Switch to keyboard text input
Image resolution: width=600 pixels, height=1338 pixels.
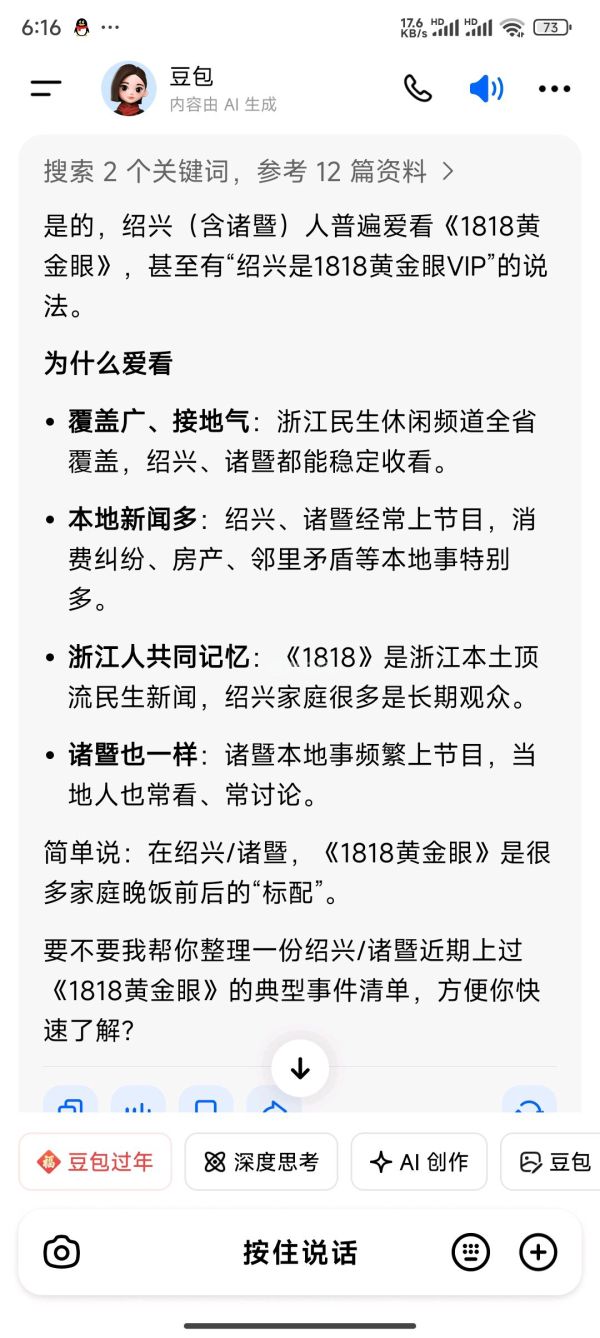coord(470,1252)
